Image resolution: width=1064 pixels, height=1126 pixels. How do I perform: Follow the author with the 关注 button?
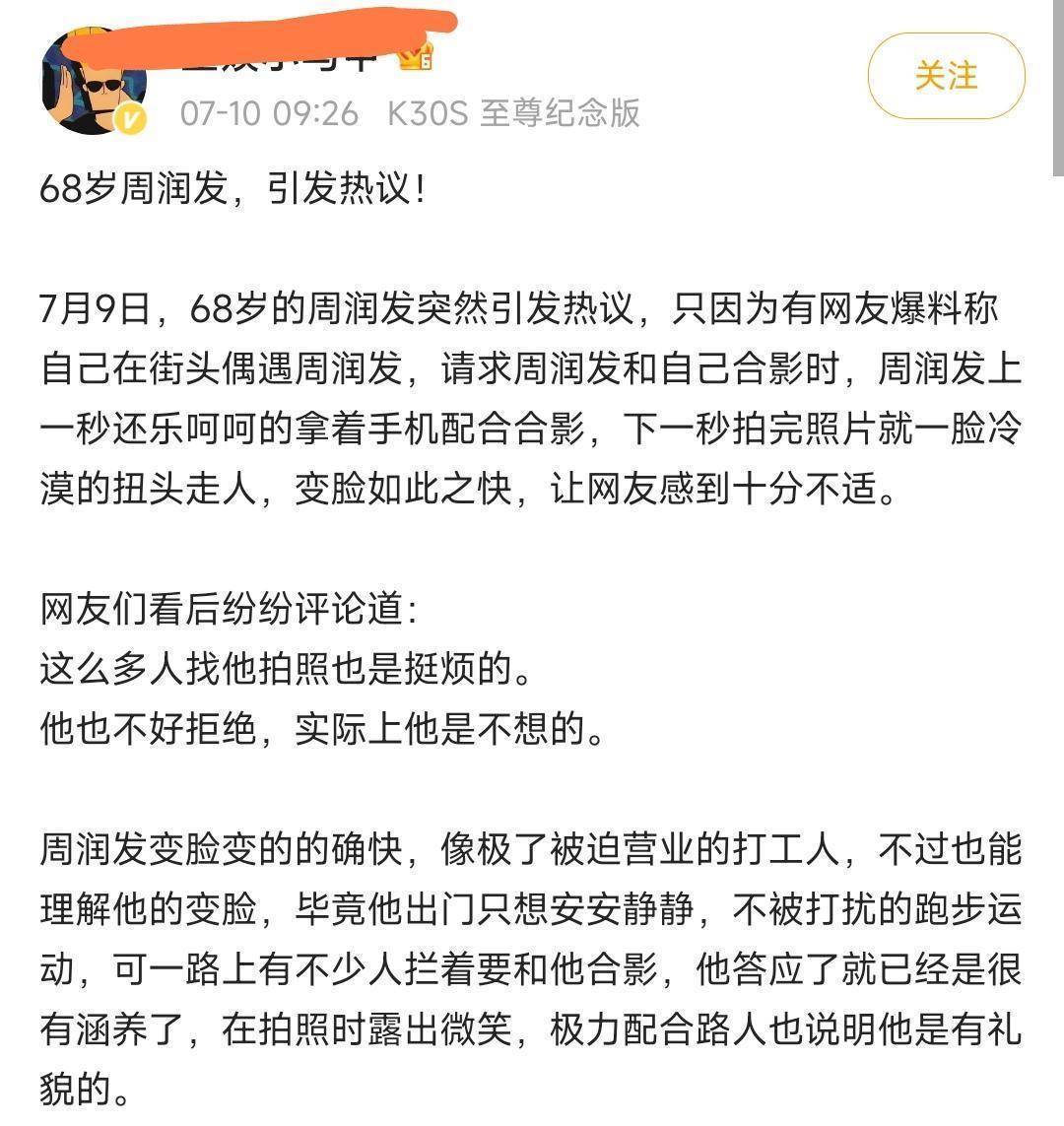pos(945,77)
